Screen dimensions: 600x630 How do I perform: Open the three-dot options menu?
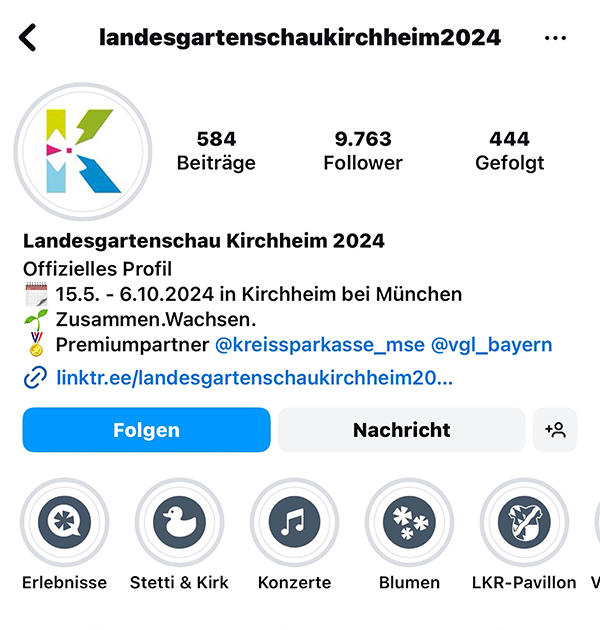[x=555, y=38]
